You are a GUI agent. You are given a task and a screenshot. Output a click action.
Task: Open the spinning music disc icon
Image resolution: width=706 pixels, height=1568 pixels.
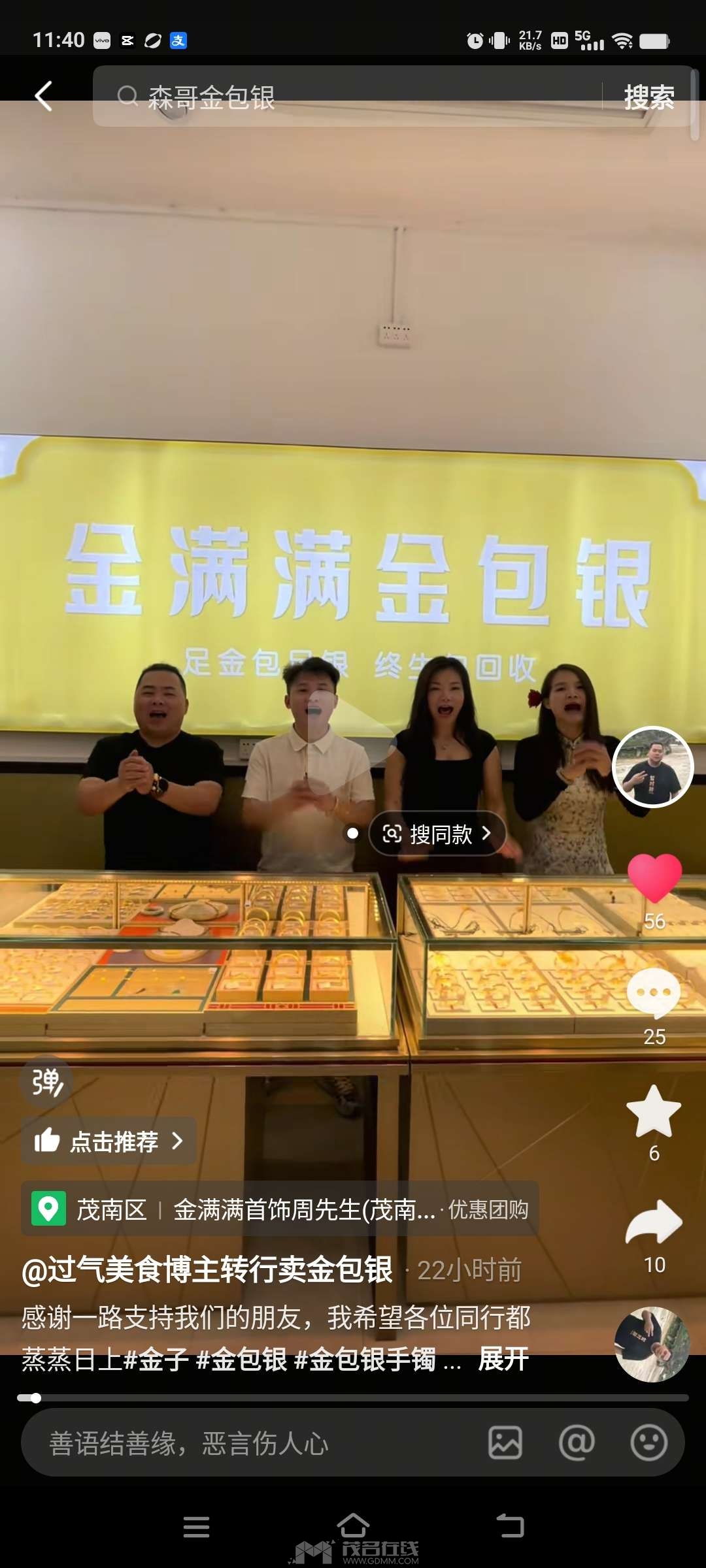click(652, 1345)
